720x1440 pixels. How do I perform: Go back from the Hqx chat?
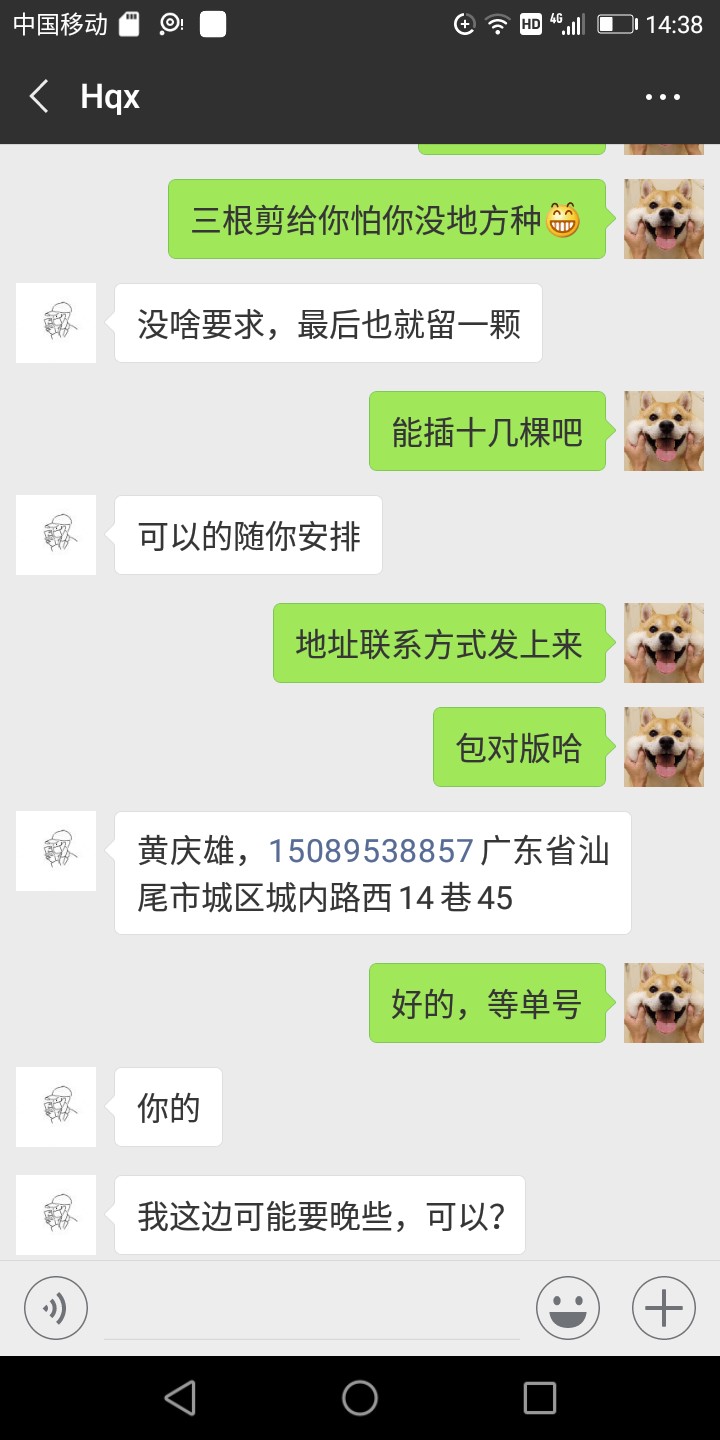point(39,97)
